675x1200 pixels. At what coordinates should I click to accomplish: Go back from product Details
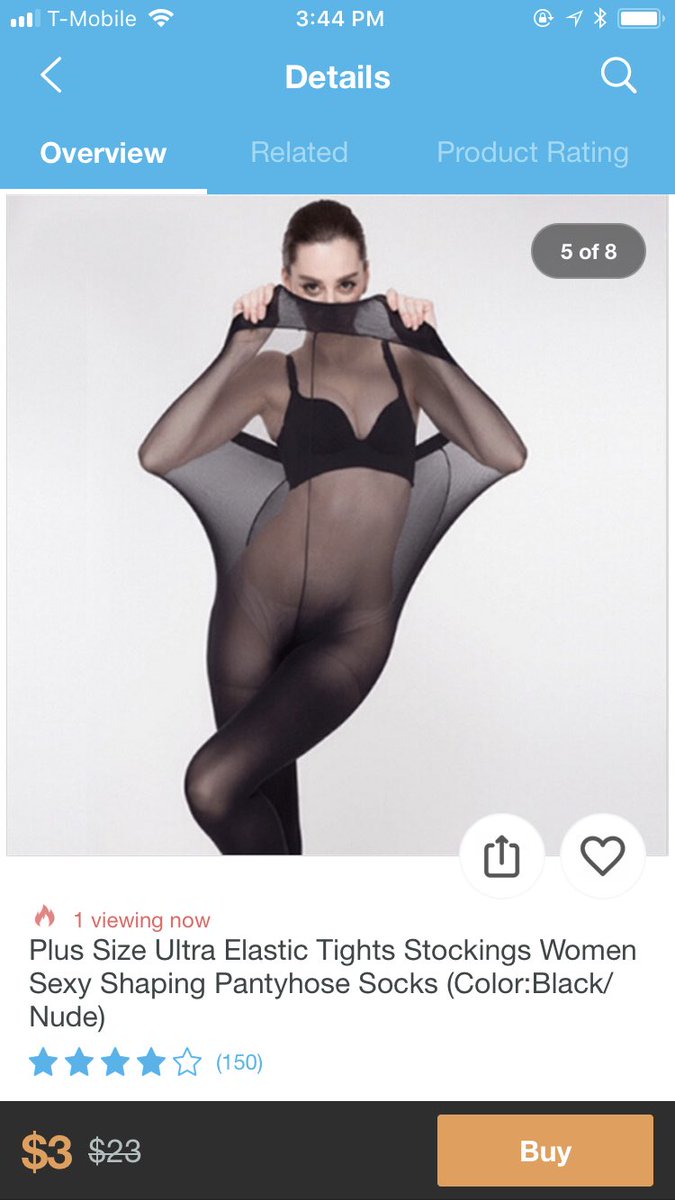pyautogui.click(x=51, y=76)
